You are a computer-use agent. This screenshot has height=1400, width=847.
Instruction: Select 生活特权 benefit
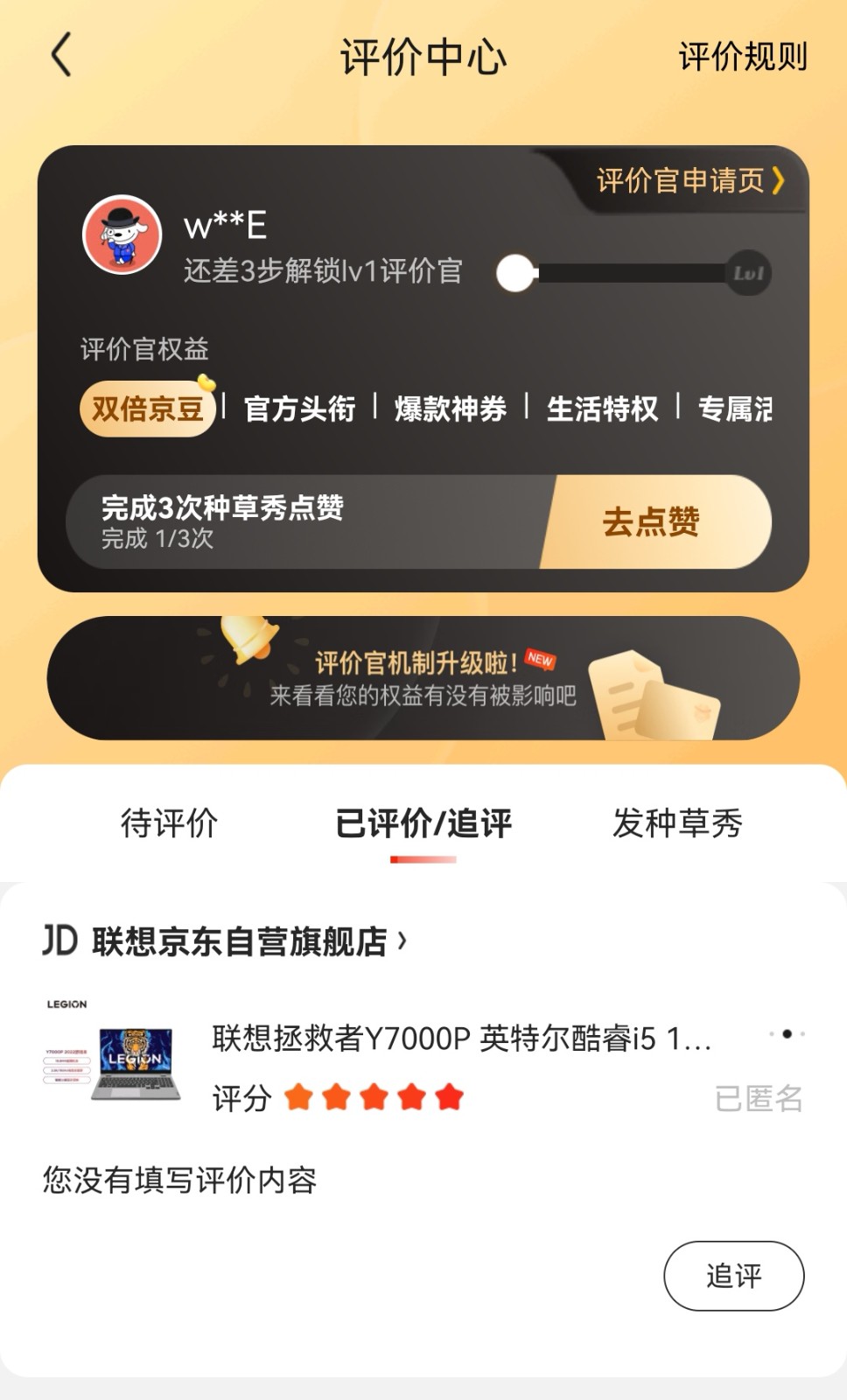tap(602, 409)
